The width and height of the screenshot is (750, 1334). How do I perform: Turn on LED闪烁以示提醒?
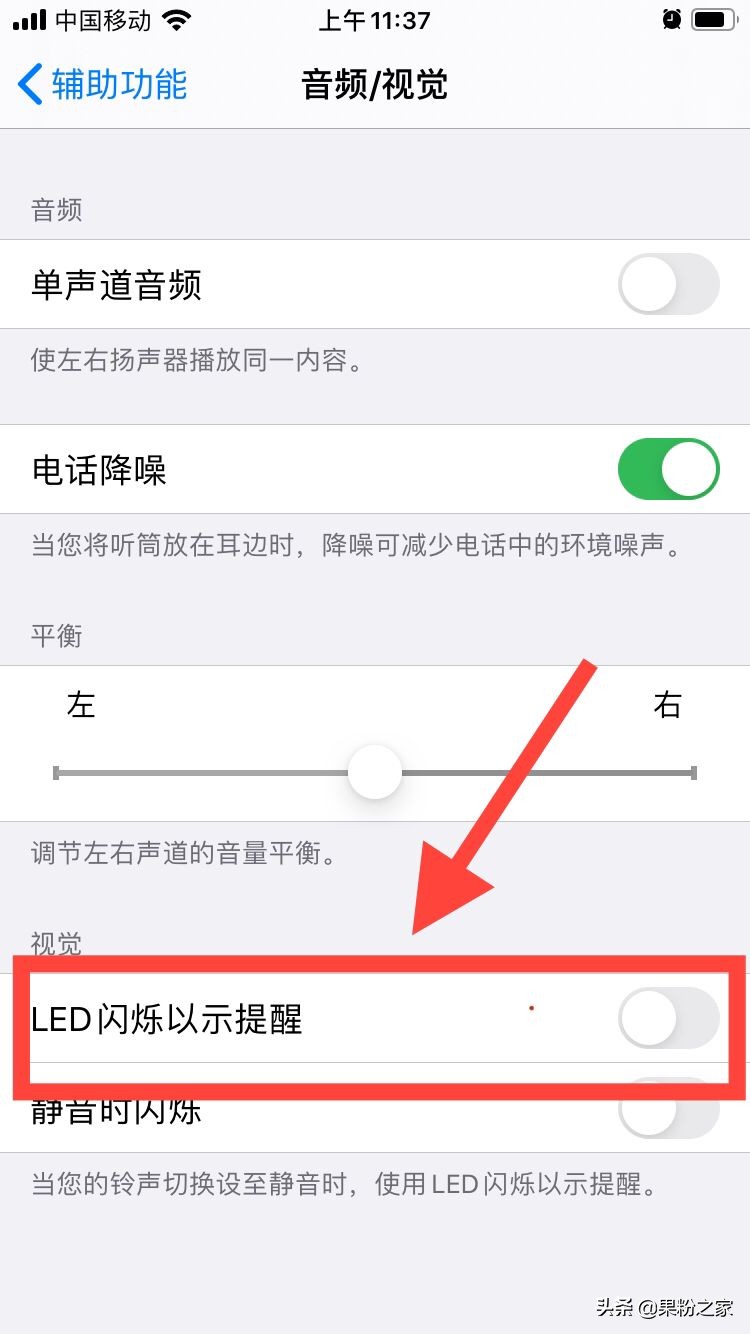tap(668, 1018)
